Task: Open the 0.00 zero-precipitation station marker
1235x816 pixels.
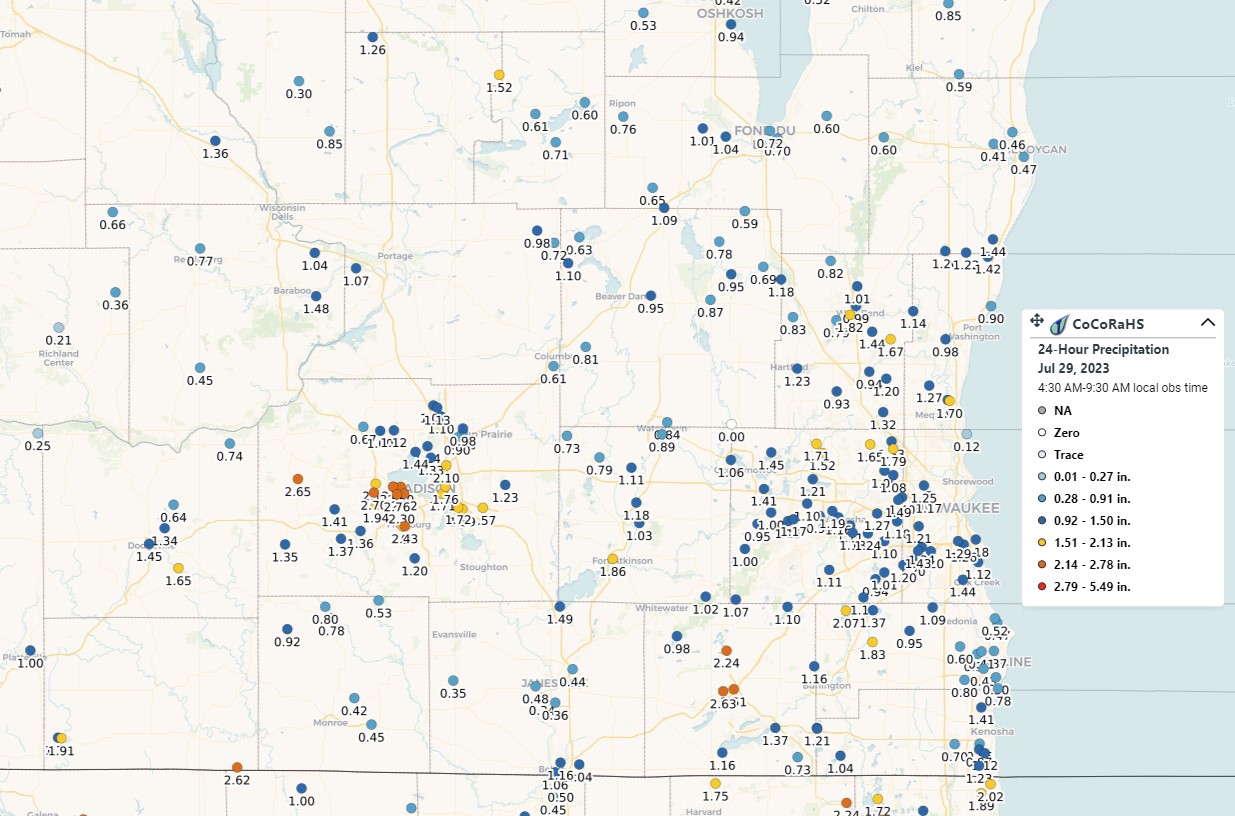Action: [x=732, y=424]
